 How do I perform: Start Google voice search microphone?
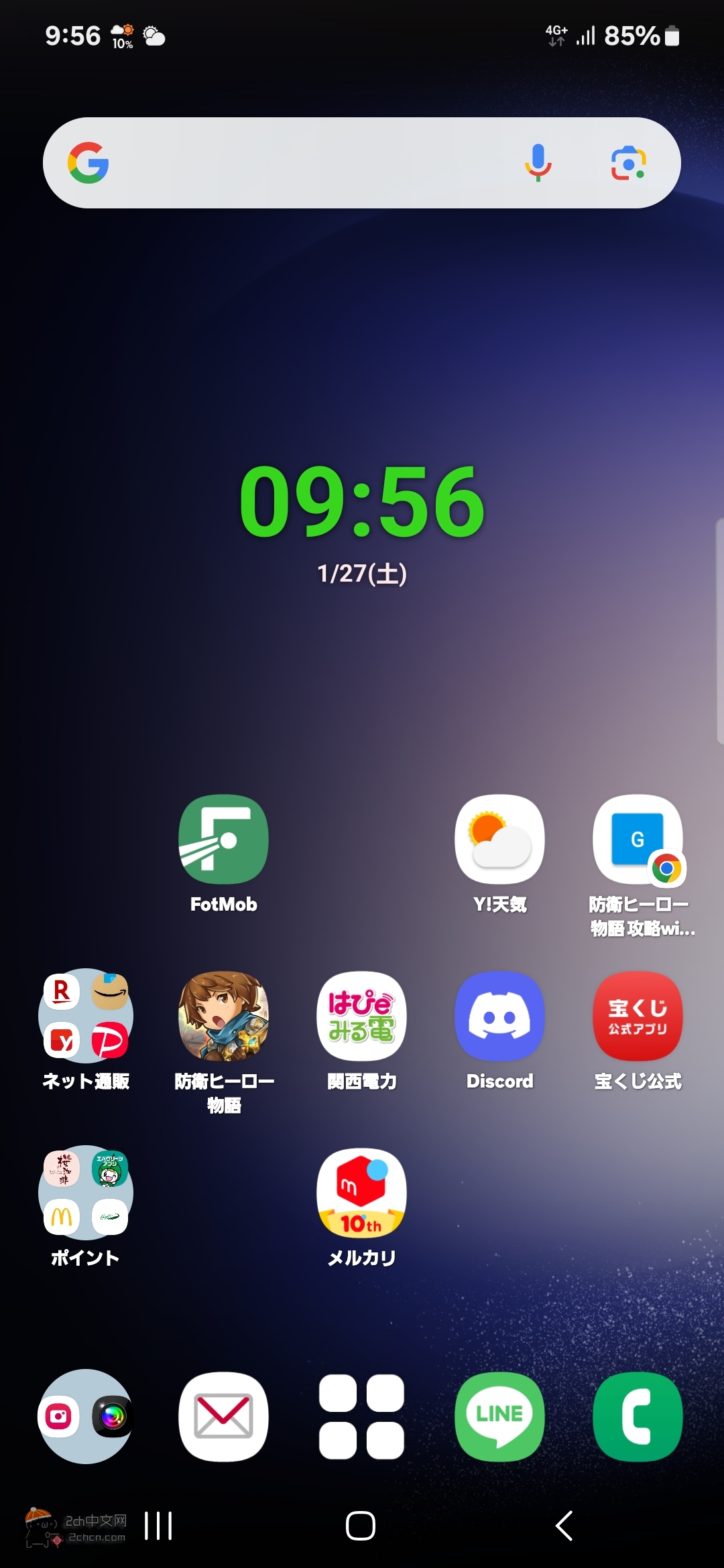[x=538, y=163]
